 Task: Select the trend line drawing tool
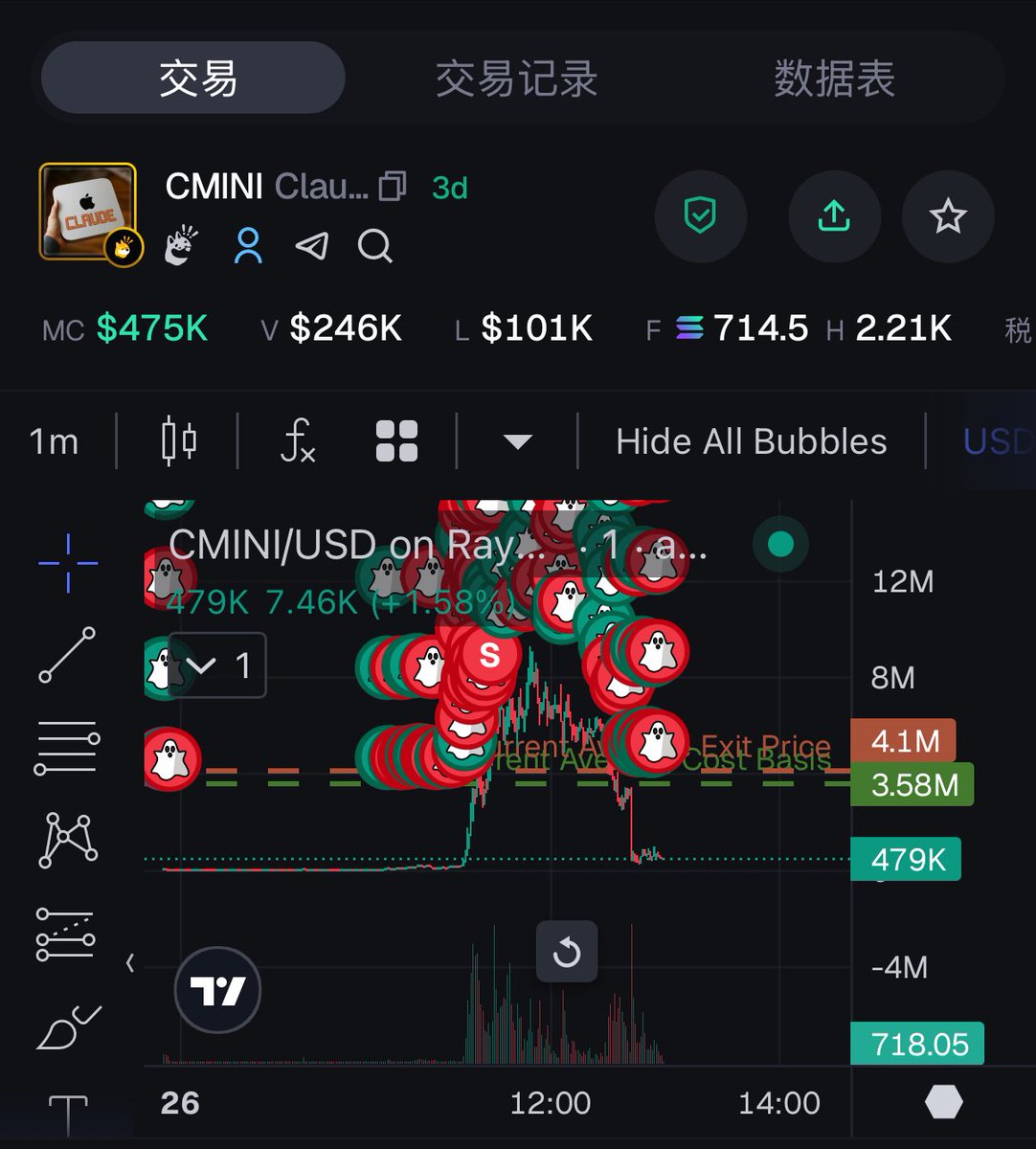67,655
